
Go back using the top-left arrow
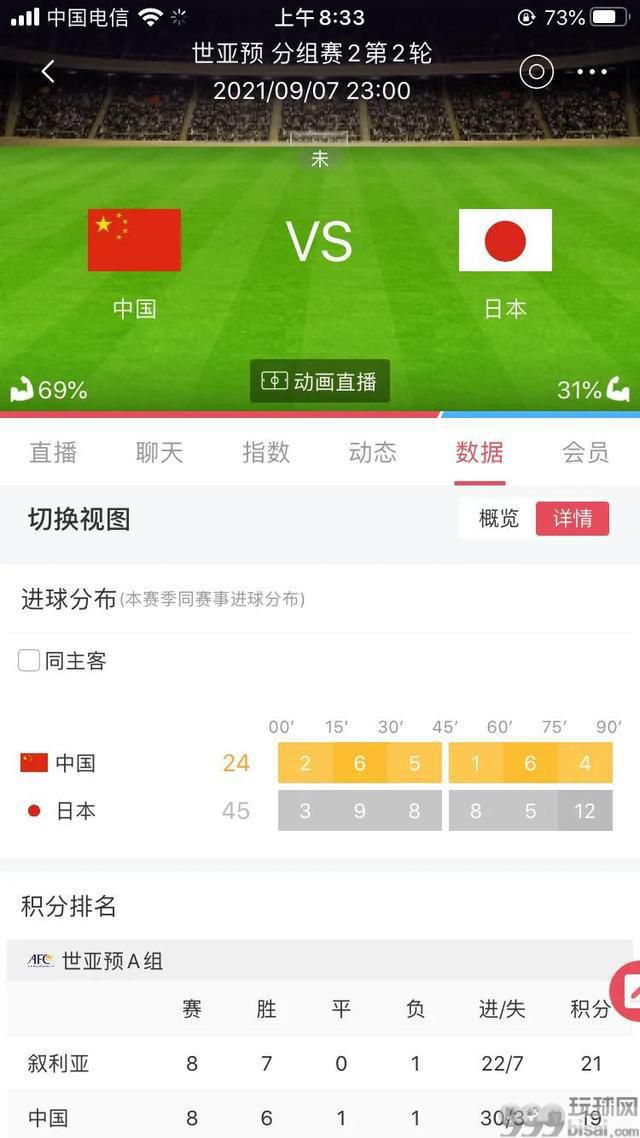48,71
